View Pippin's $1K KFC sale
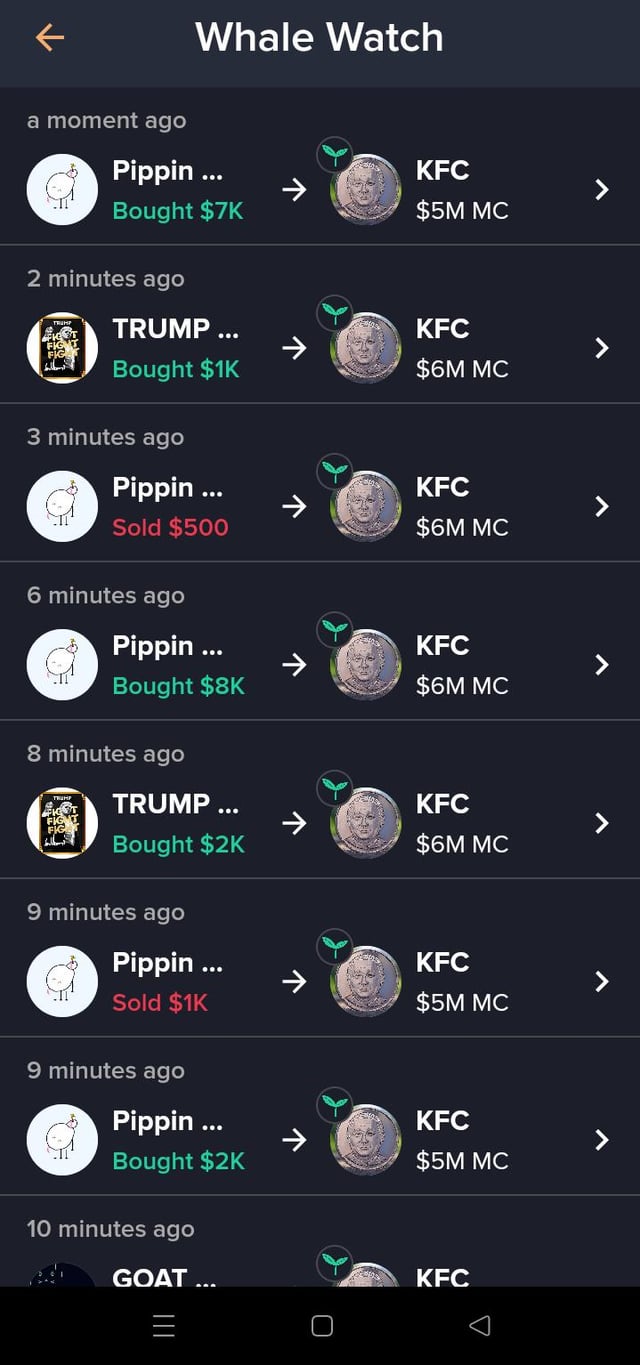640x1365 pixels. (x=320, y=981)
